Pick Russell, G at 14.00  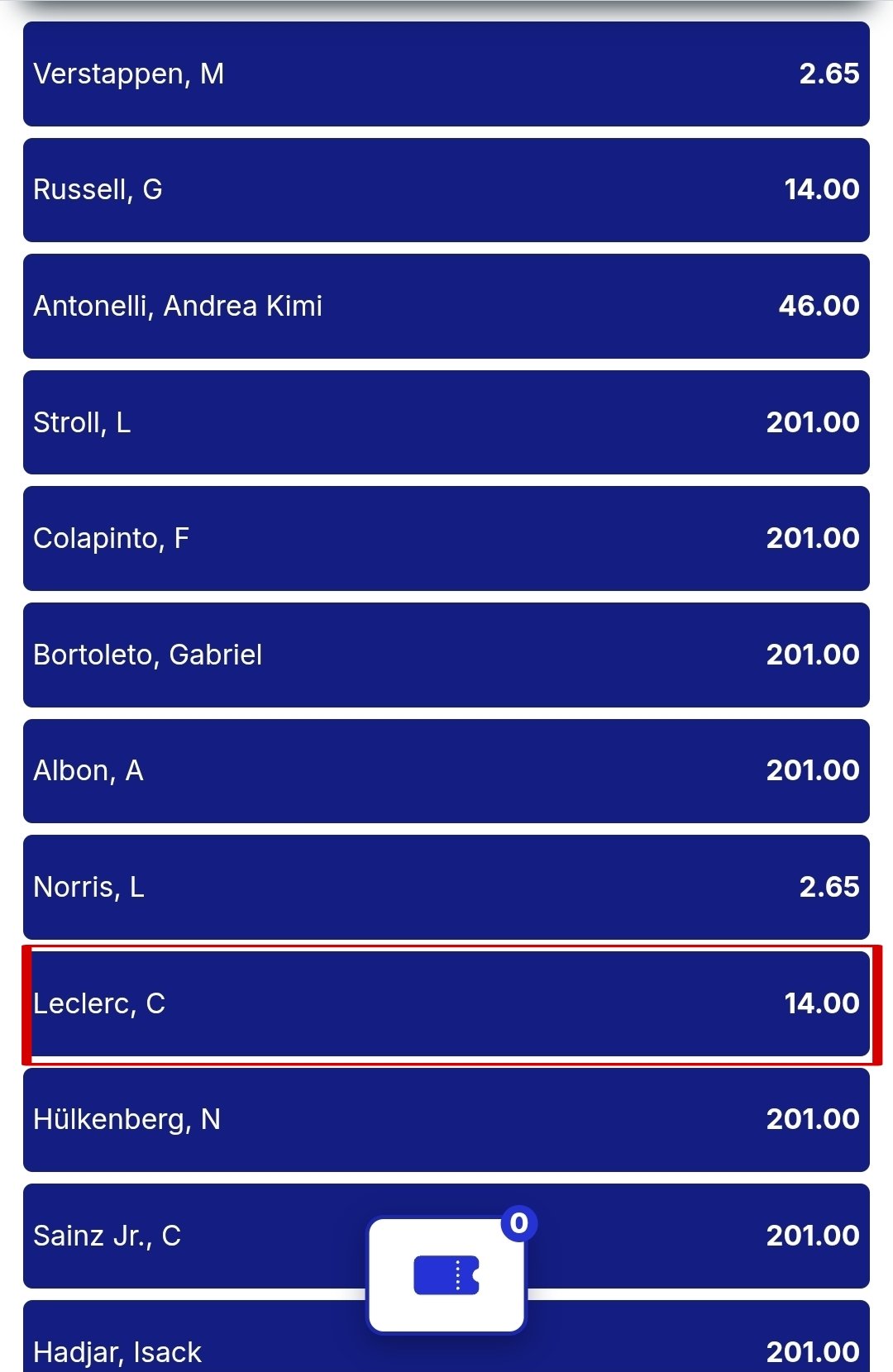pyautogui.click(x=446, y=190)
